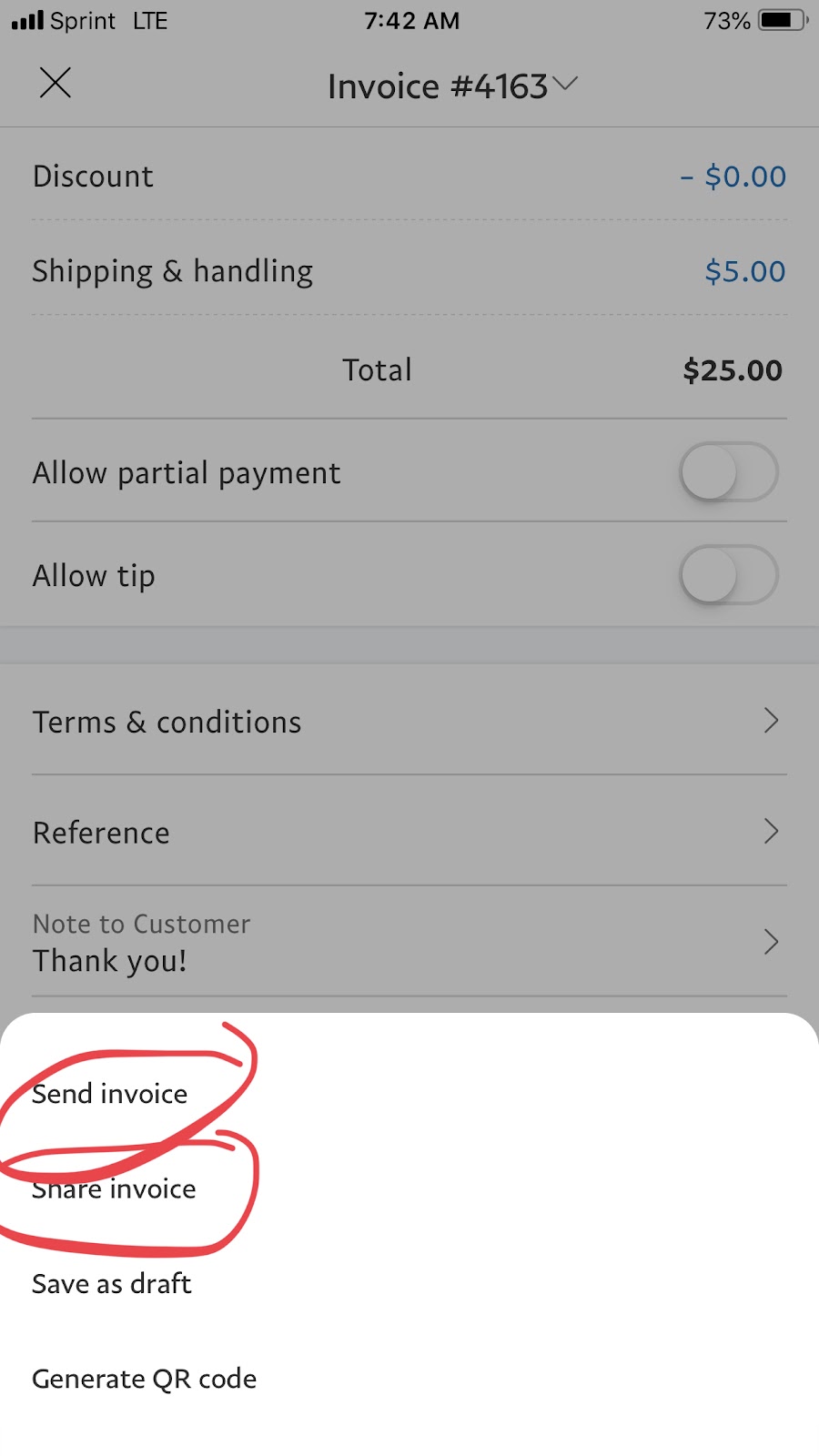Open the Reference row
The width and height of the screenshot is (819, 1456).
click(x=409, y=832)
